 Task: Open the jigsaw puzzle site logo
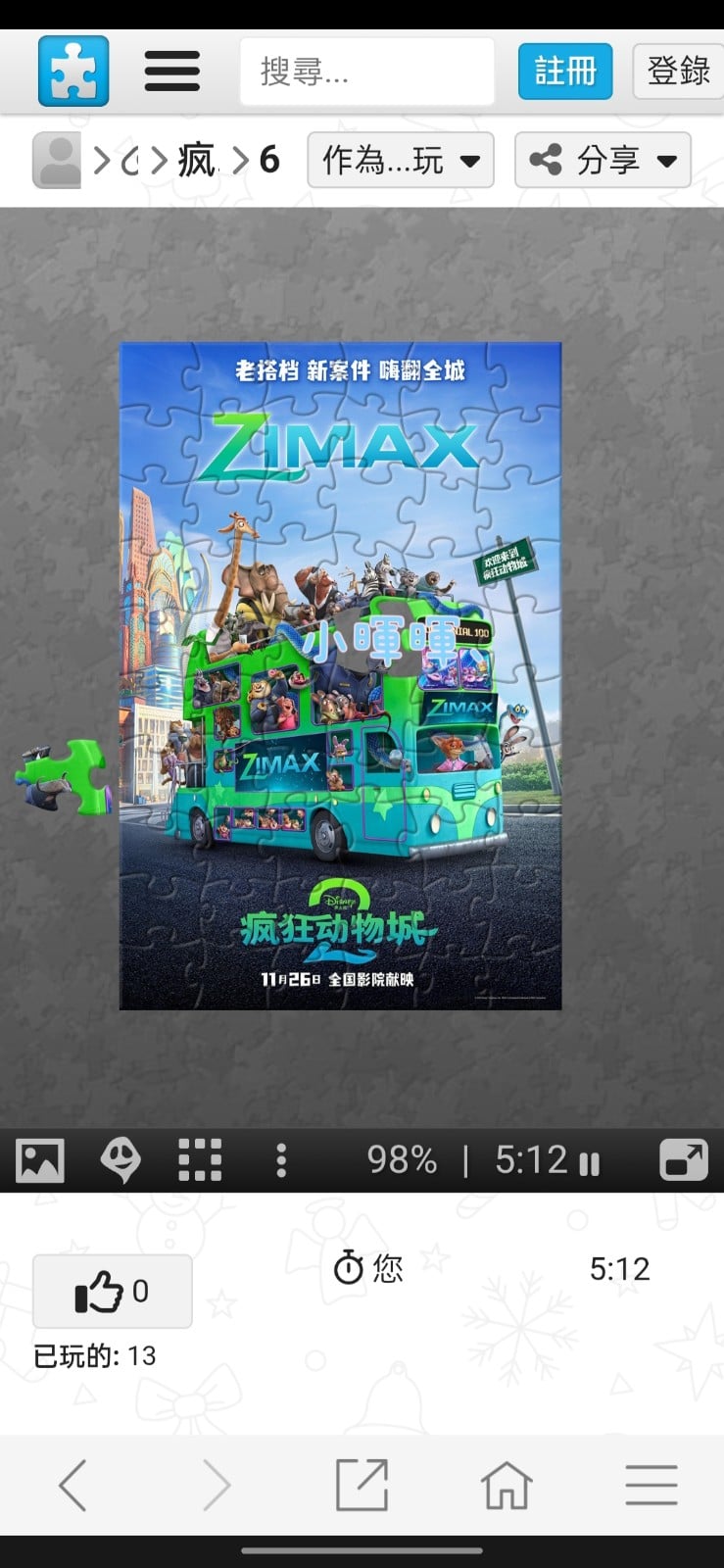pyautogui.click(x=73, y=71)
